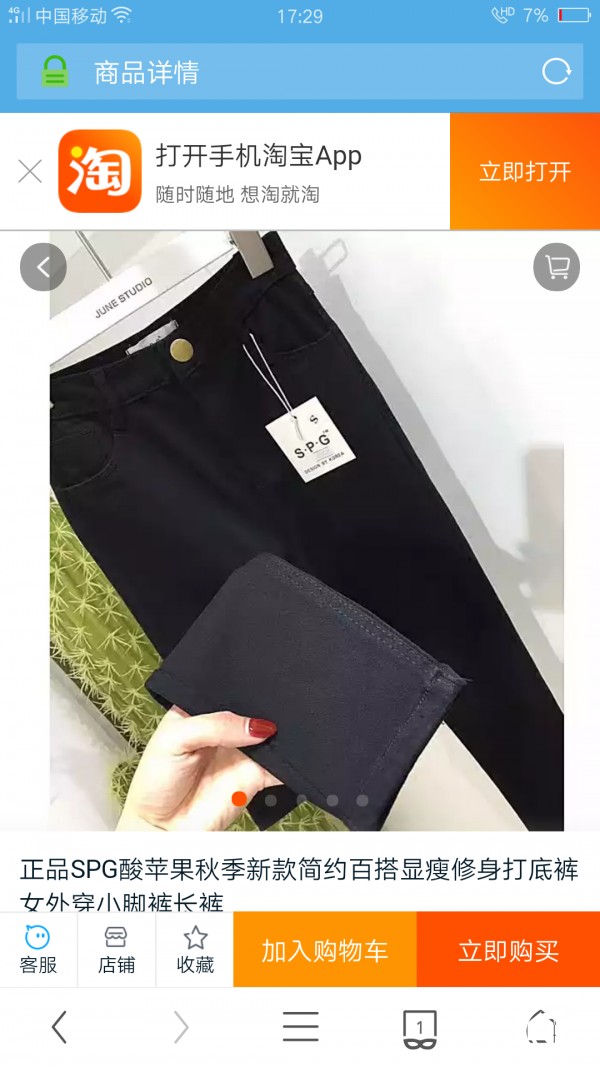Reload the page with the refresh icon
This screenshot has height=1067, width=600.
click(556, 71)
